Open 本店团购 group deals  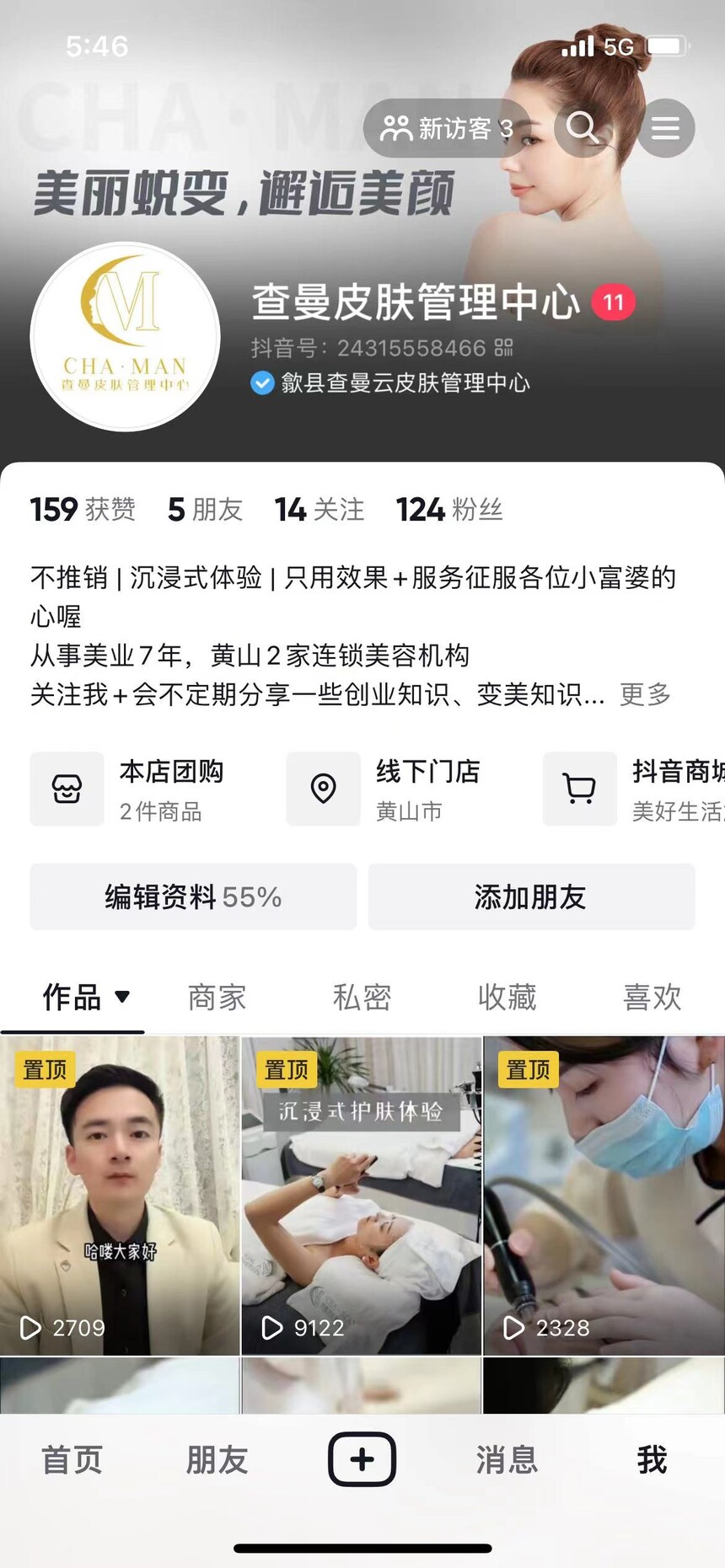pyautogui.click(x=128, y=789)
